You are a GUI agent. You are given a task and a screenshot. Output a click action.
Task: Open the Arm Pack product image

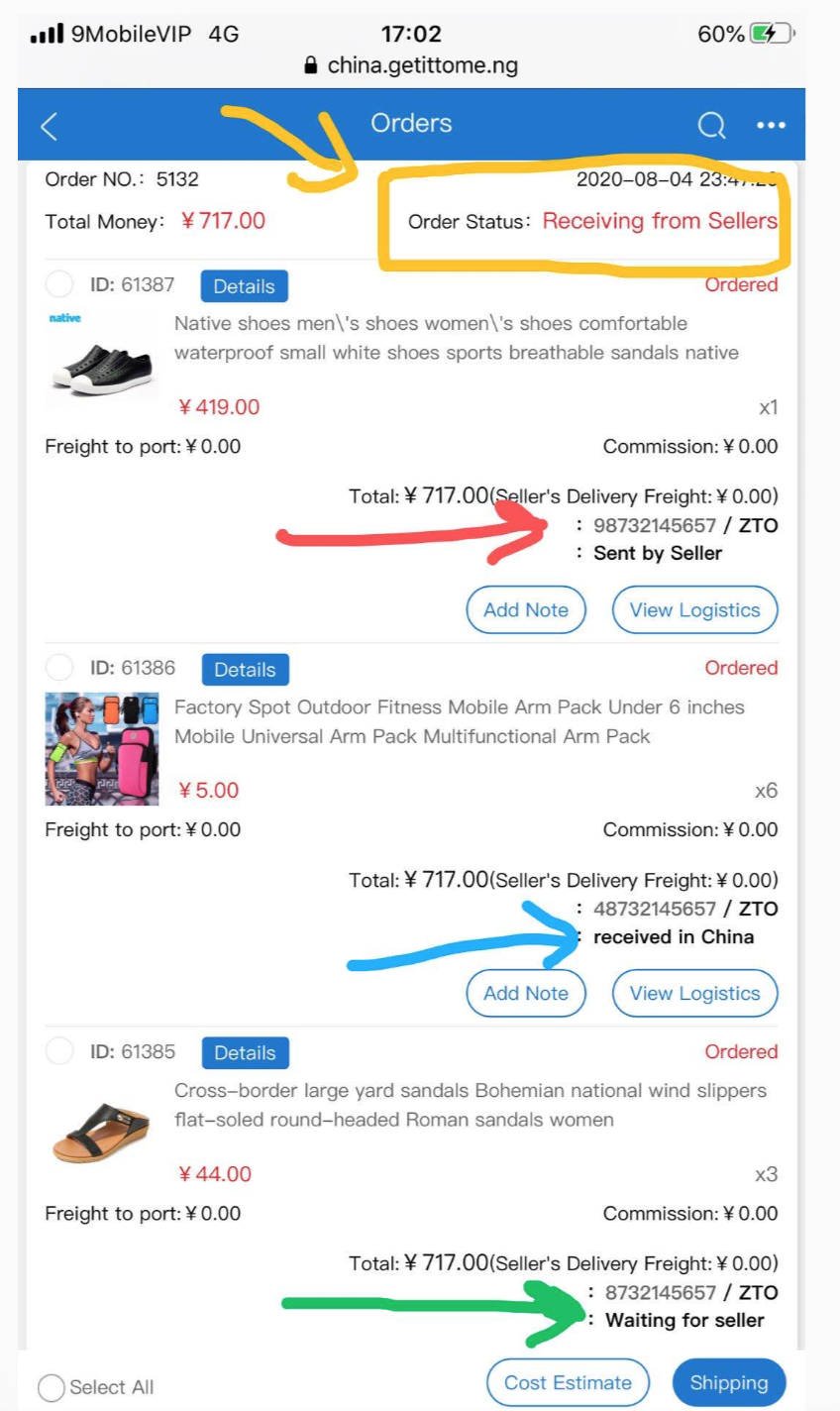(102, 749)
